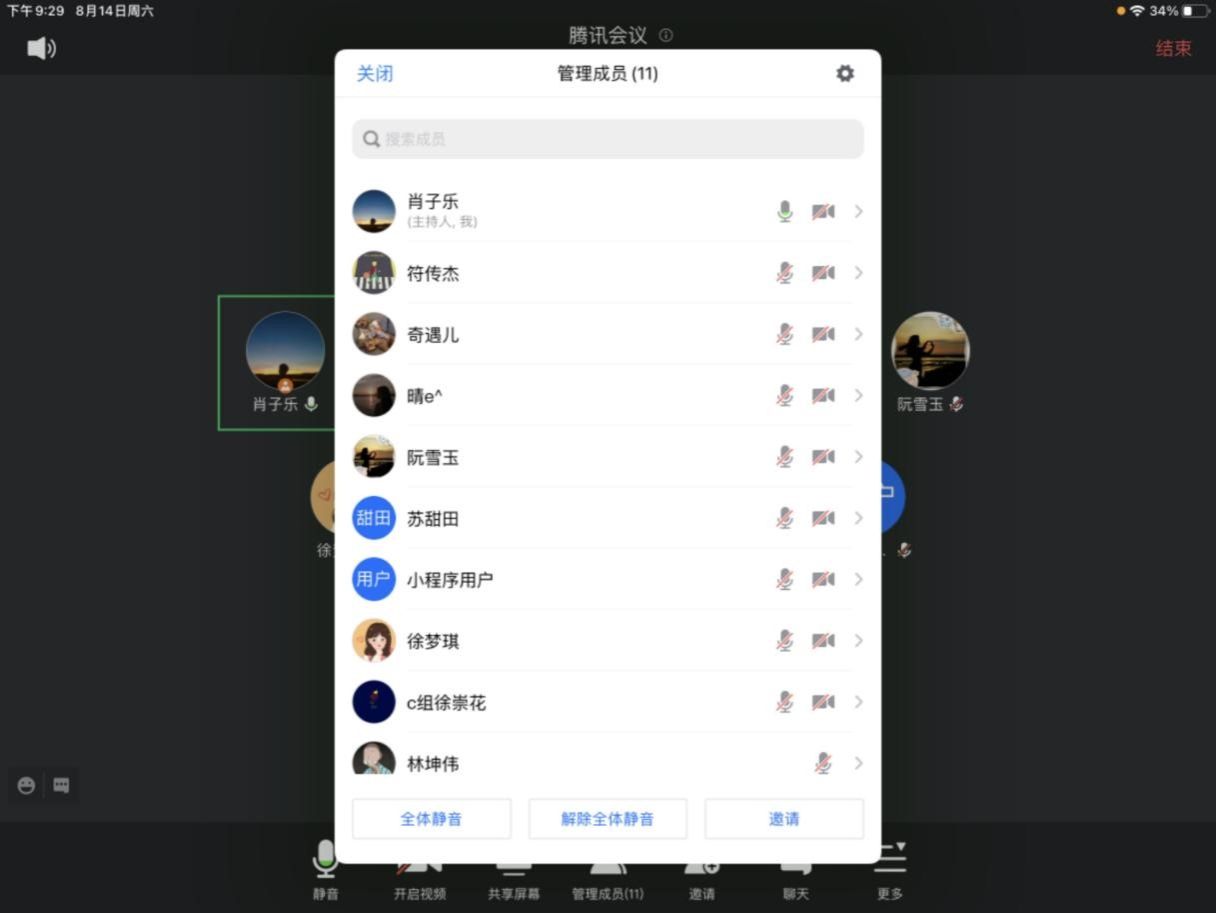
Task: Open member options for 苏甜田
Action: pos(858,518)
